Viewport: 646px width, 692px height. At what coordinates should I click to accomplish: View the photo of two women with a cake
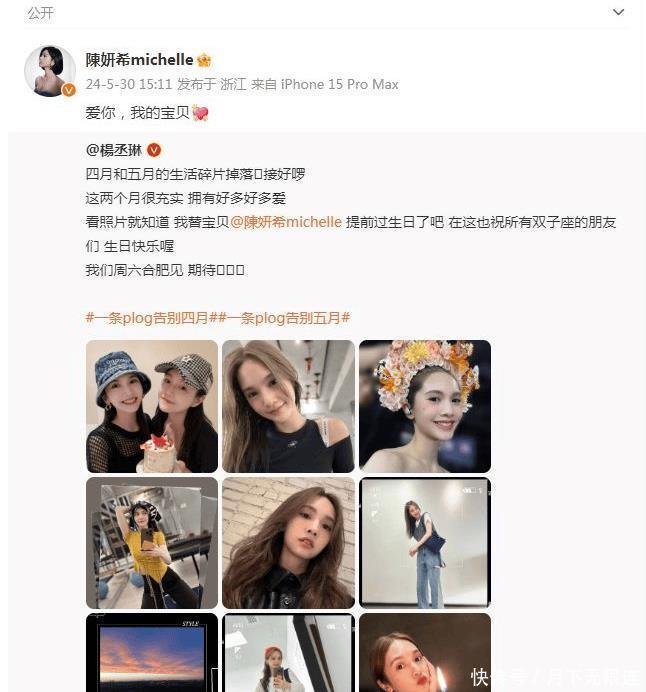point(152,406)
